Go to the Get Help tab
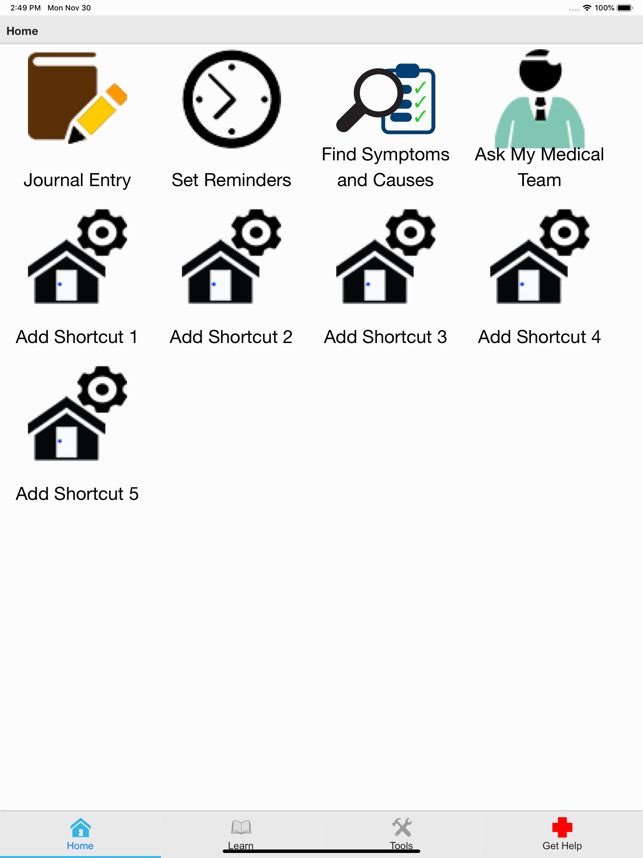This screenshot has height=858, width=643. coord(562,833)
